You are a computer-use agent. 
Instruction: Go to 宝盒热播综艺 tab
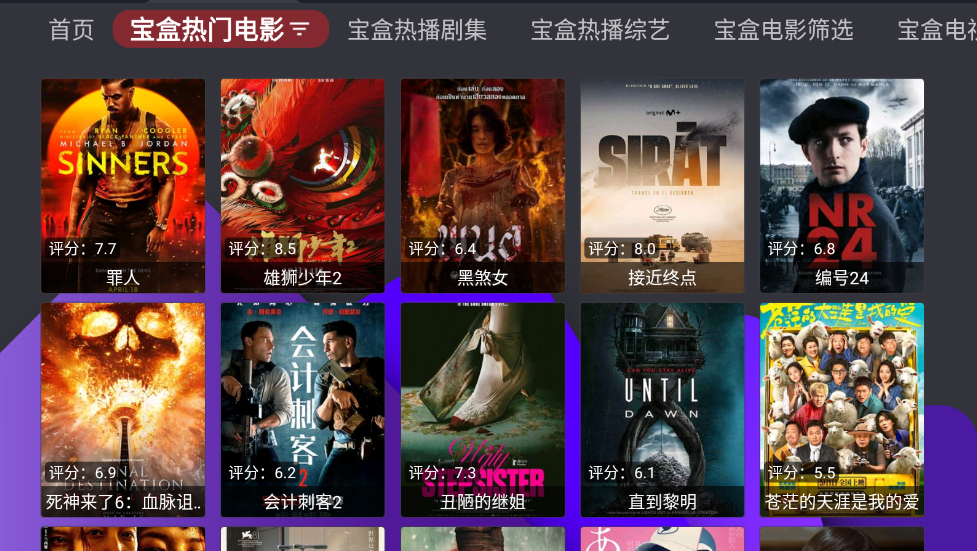pos(600,30)
